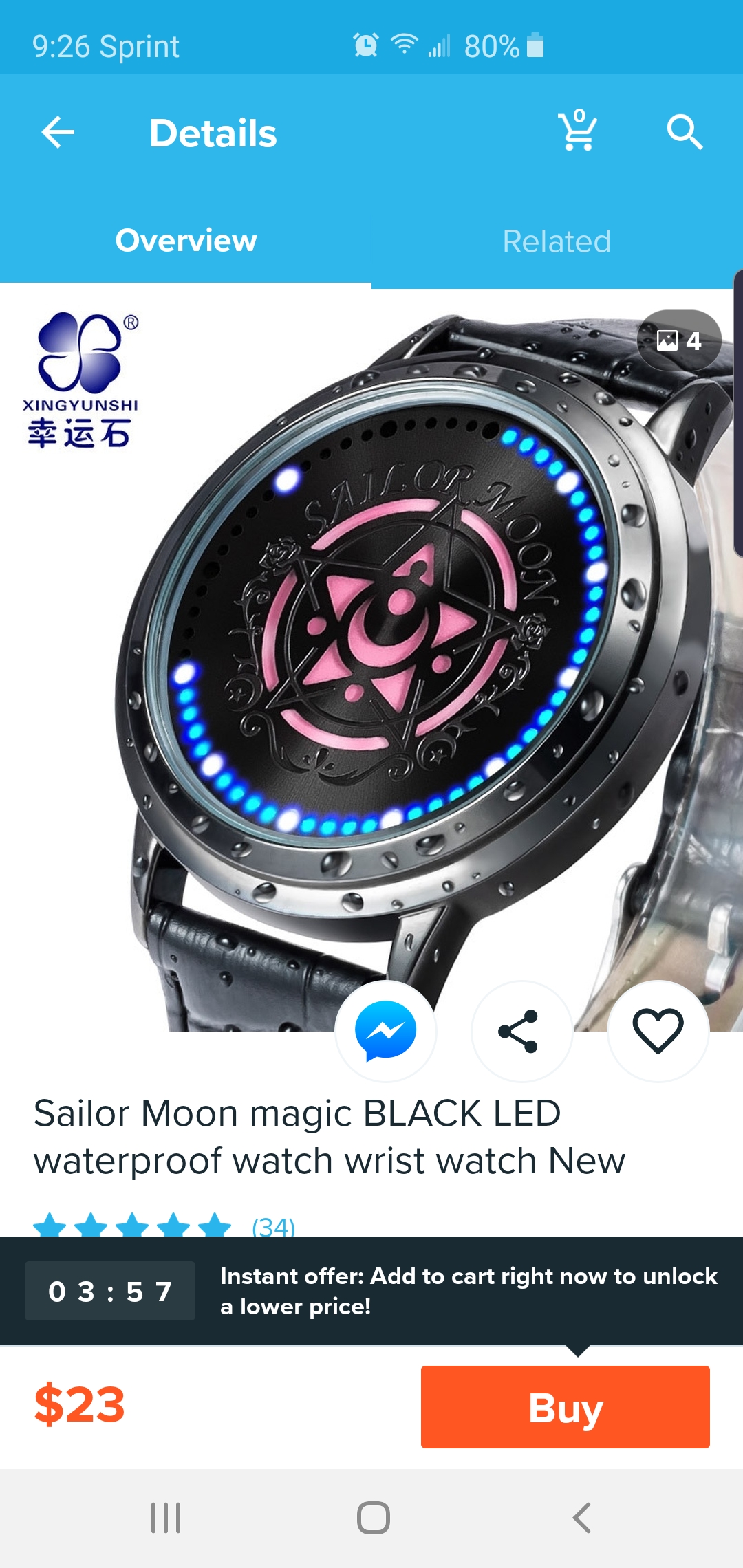Screen dimensions: 743x1568
Task: Open search from the app bar
Action: [x=685, y=132]
